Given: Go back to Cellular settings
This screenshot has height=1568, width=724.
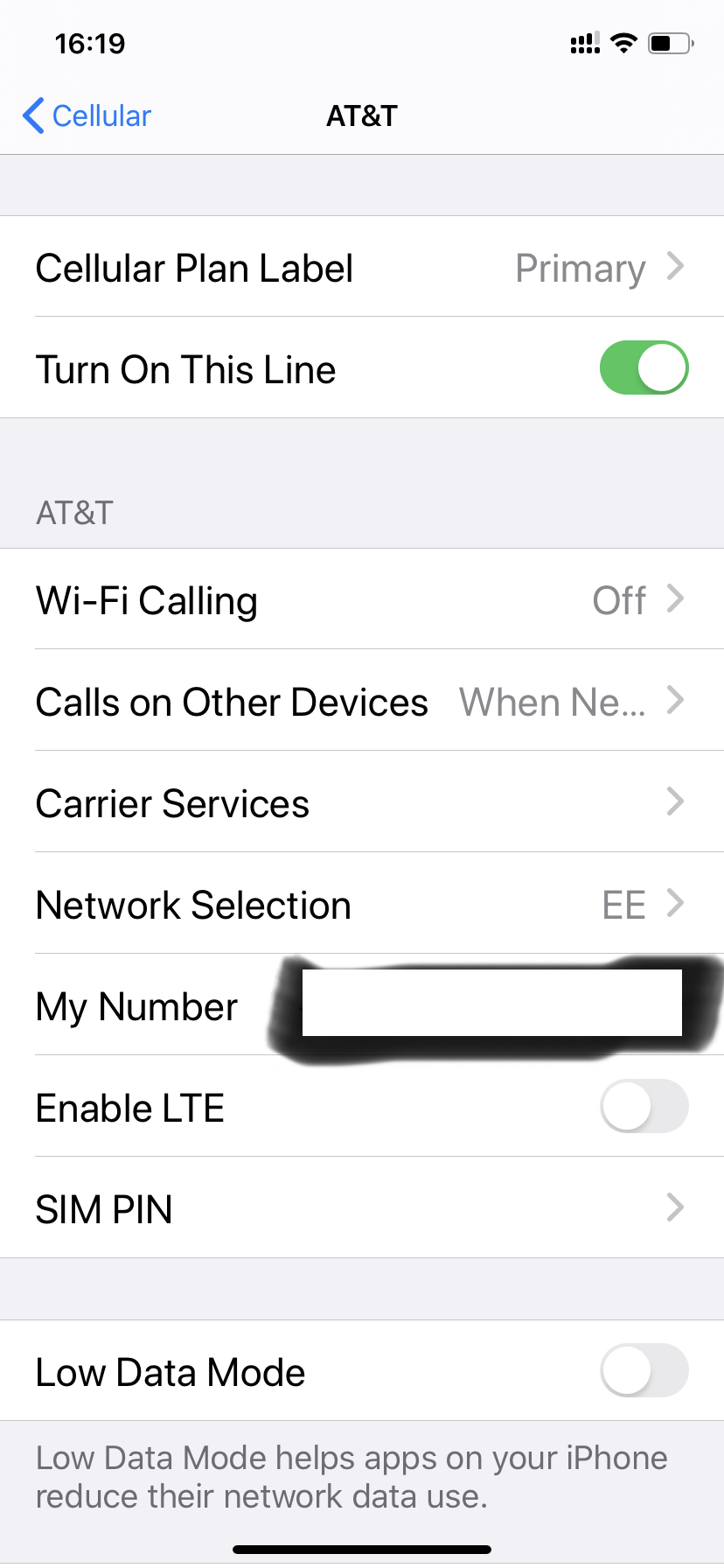Looking at the screenshot, I should (x=87, y=115).
